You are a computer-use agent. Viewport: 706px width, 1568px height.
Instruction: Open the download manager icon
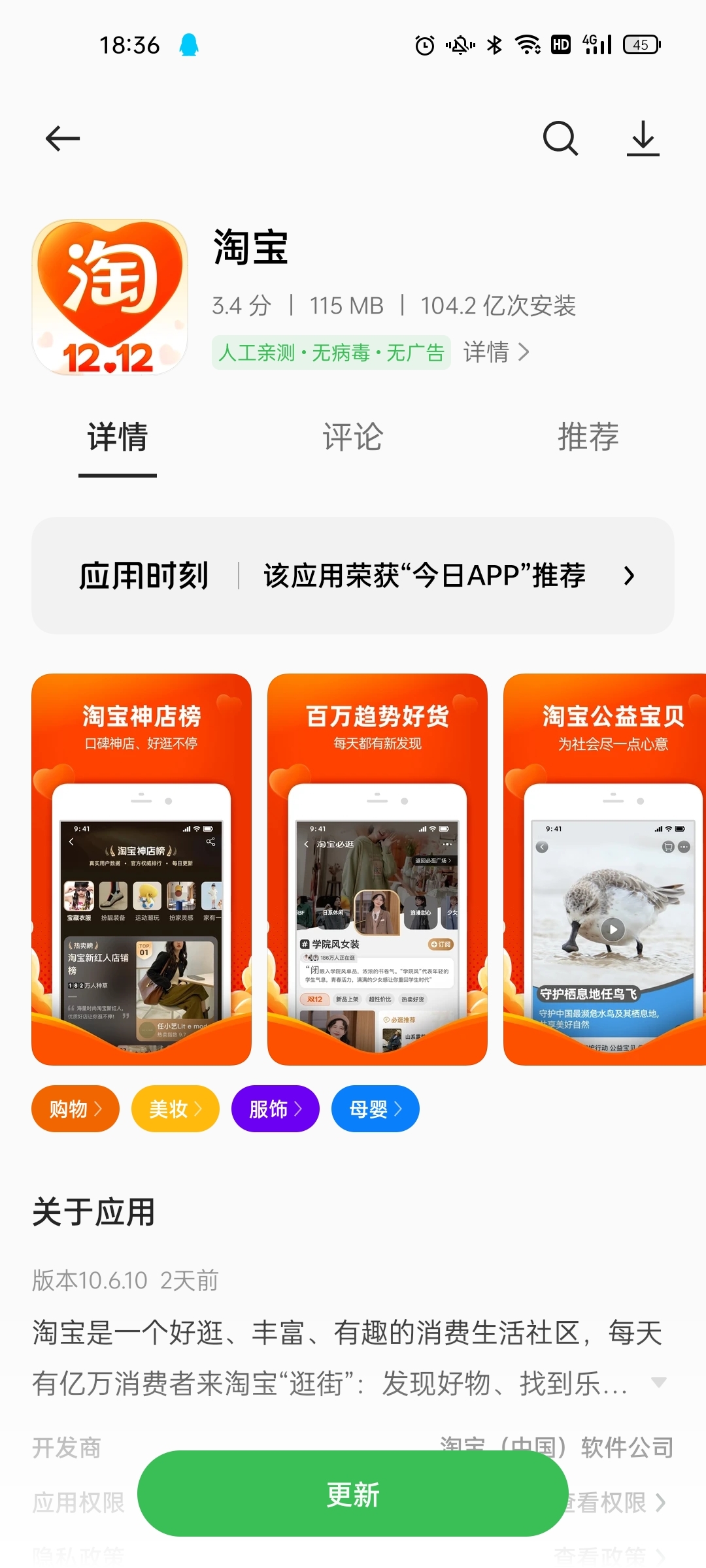[643, 139]
